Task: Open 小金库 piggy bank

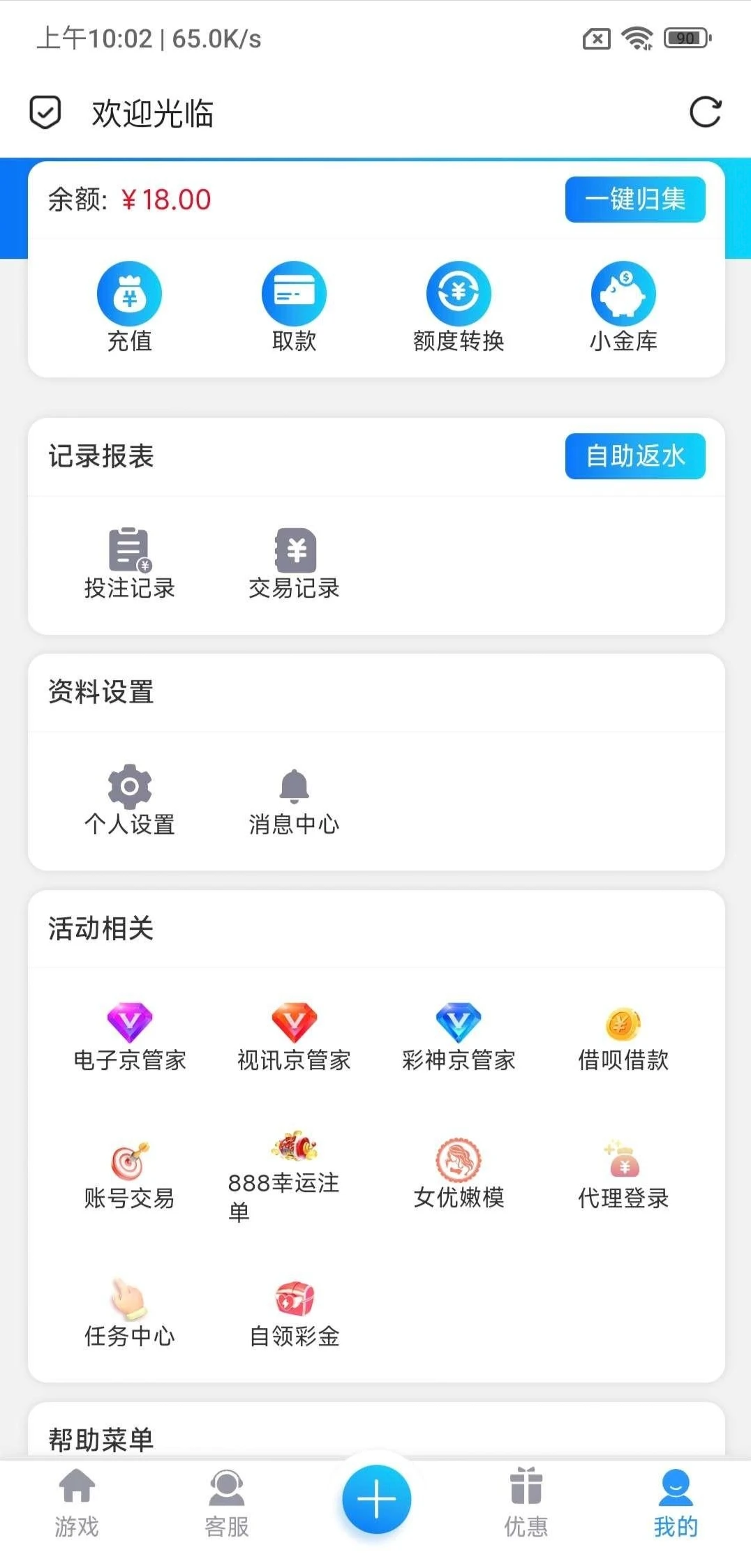Action: pos(623,306)
